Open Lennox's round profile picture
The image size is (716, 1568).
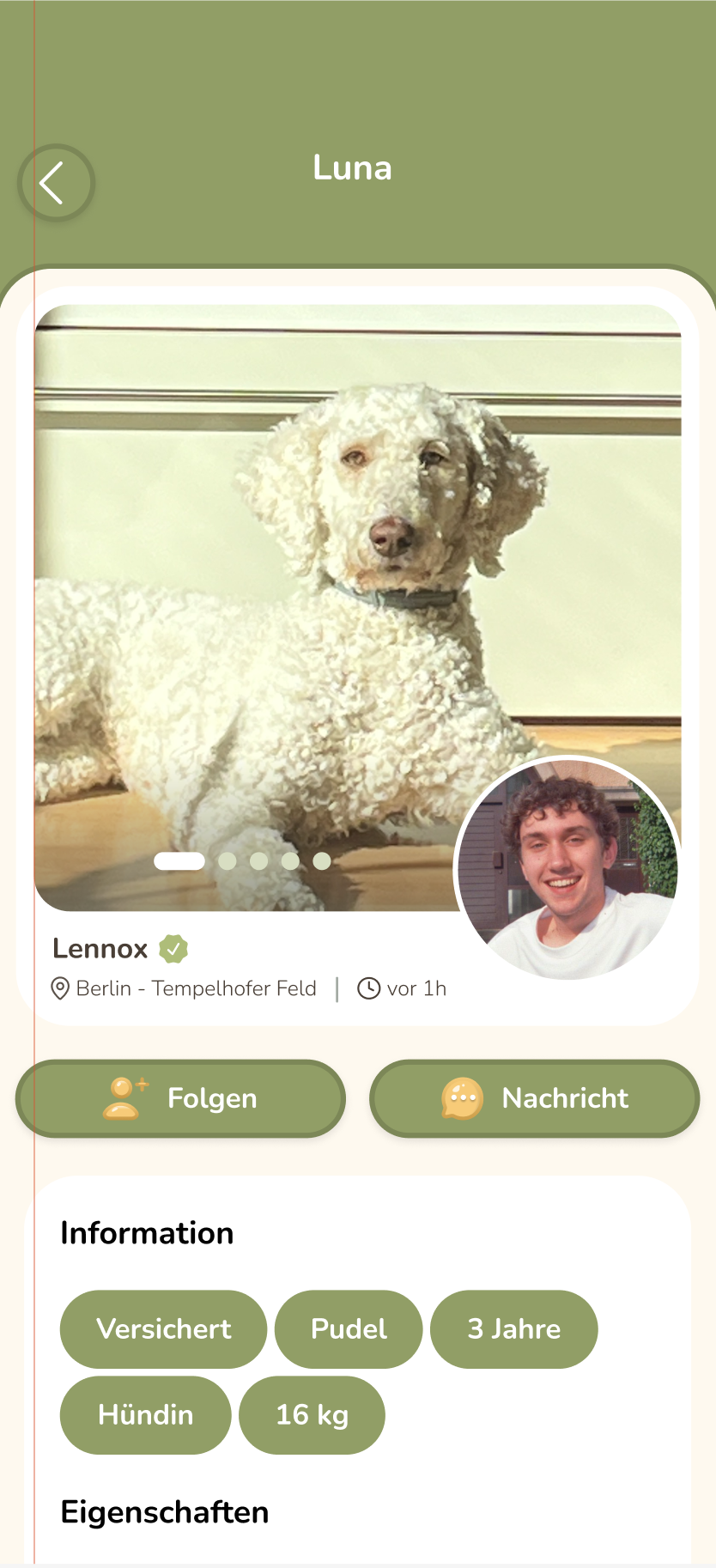567,867
